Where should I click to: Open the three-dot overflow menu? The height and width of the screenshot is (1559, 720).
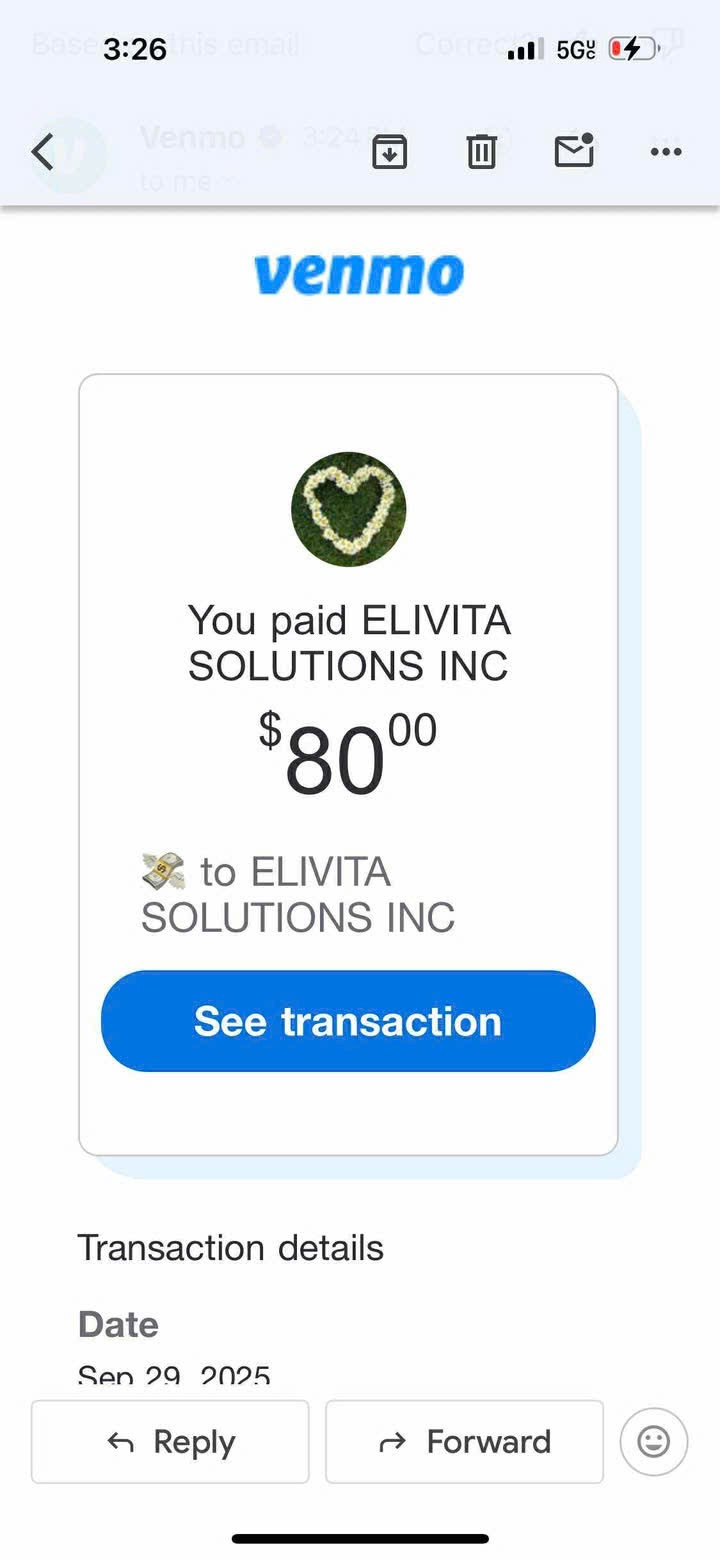pos(665,153)
